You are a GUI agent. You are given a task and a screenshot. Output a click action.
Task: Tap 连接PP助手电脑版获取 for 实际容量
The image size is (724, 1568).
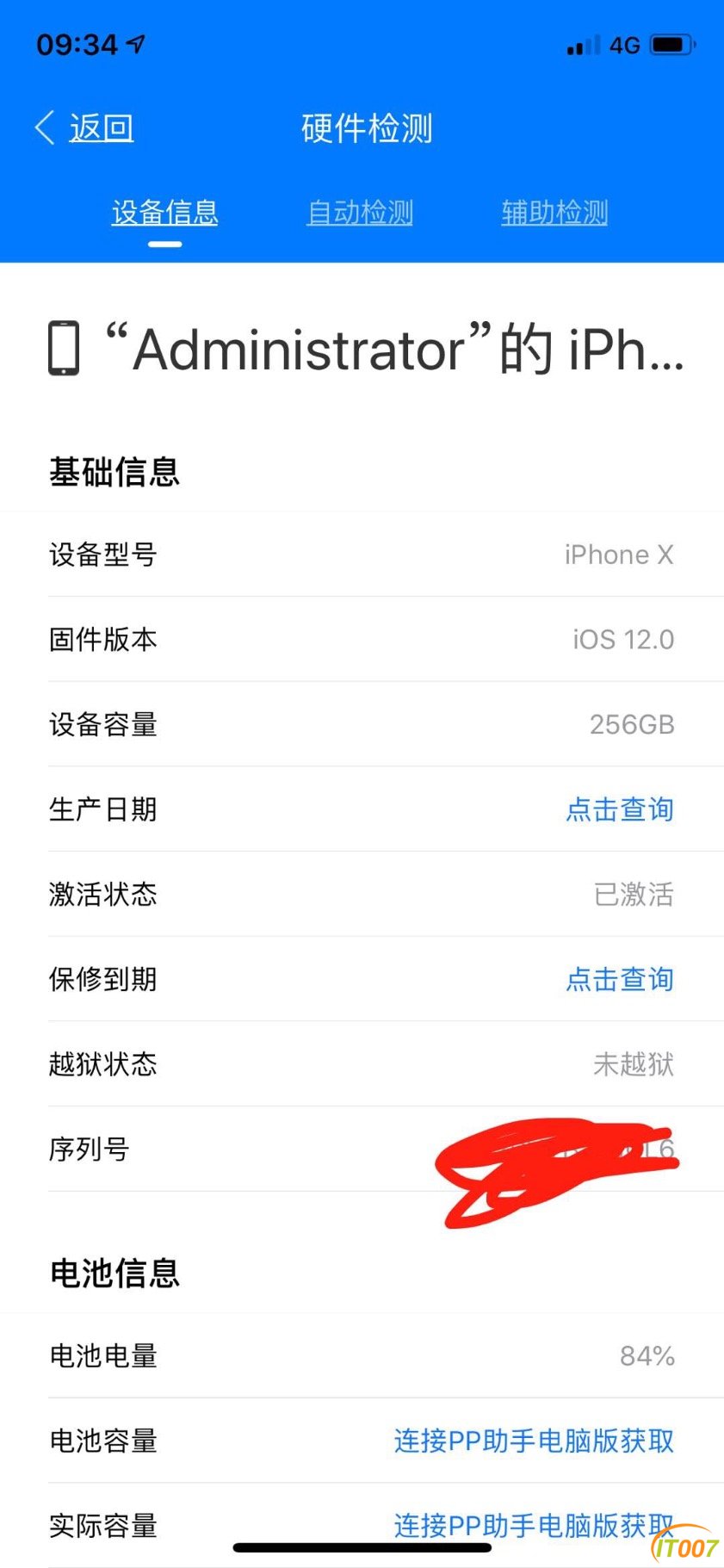click(x=534, y=1525)
